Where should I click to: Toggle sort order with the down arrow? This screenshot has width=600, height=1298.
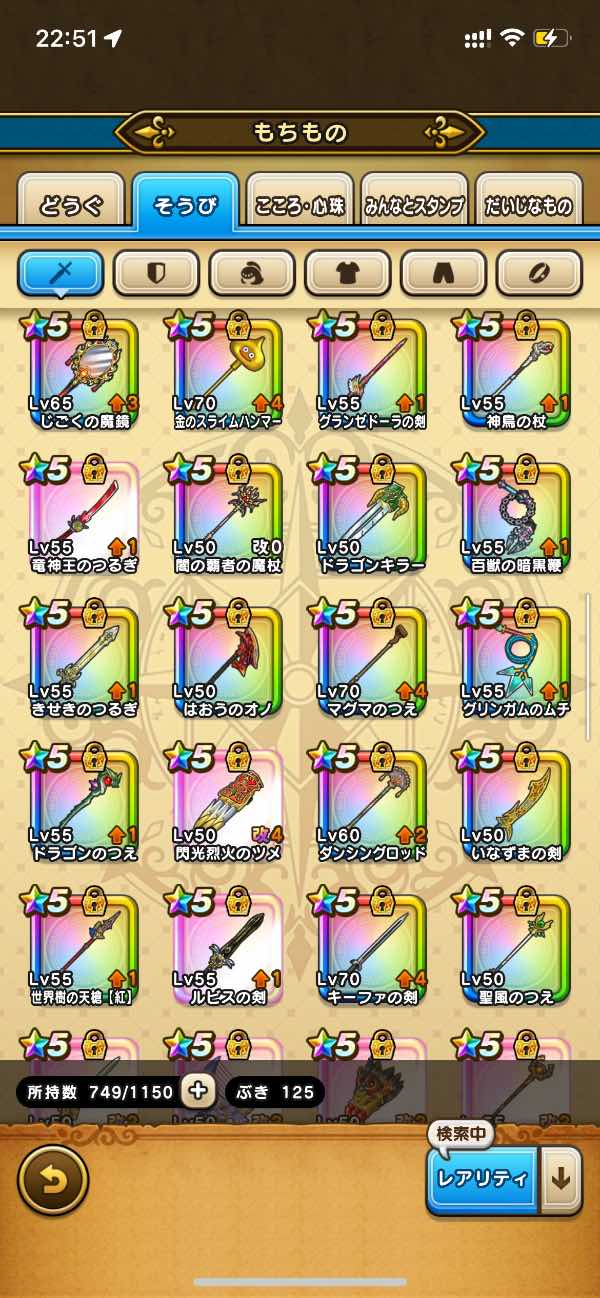click(x=561, y=1178)
